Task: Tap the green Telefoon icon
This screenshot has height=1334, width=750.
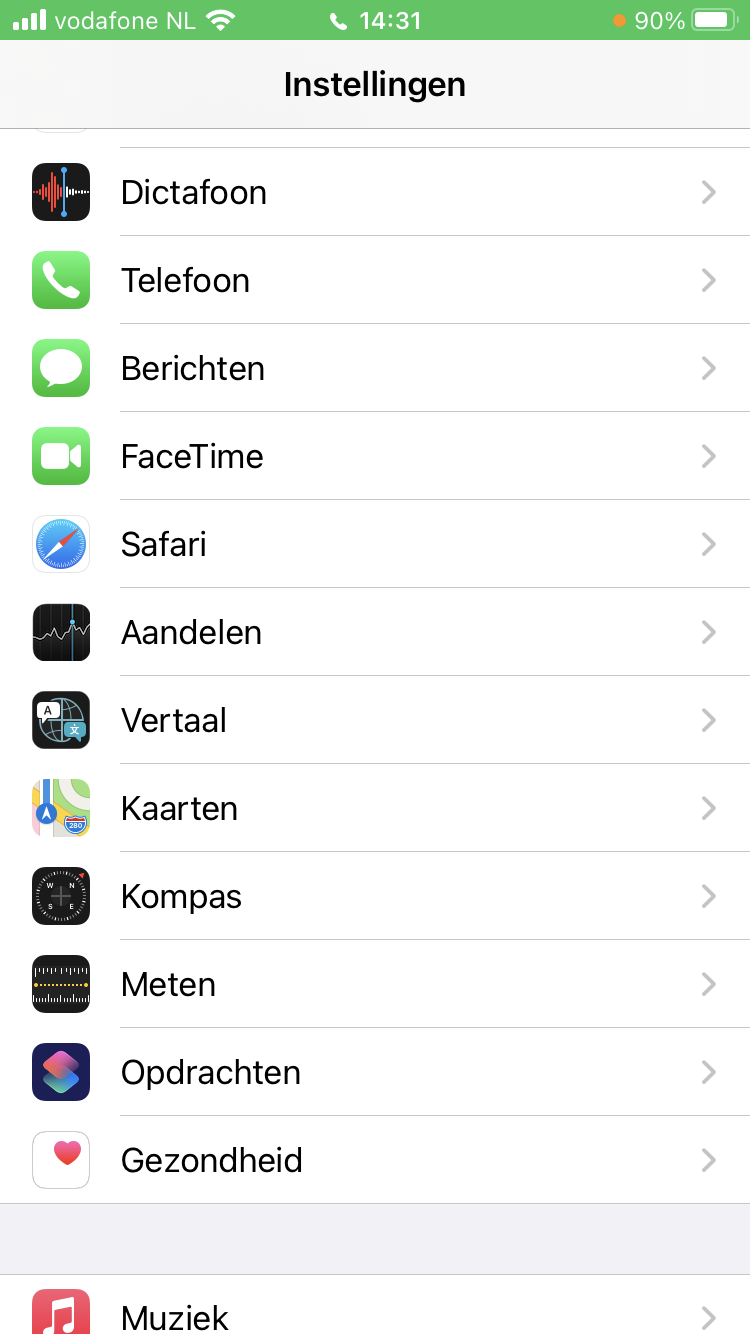Action: [x=60, y=280]
